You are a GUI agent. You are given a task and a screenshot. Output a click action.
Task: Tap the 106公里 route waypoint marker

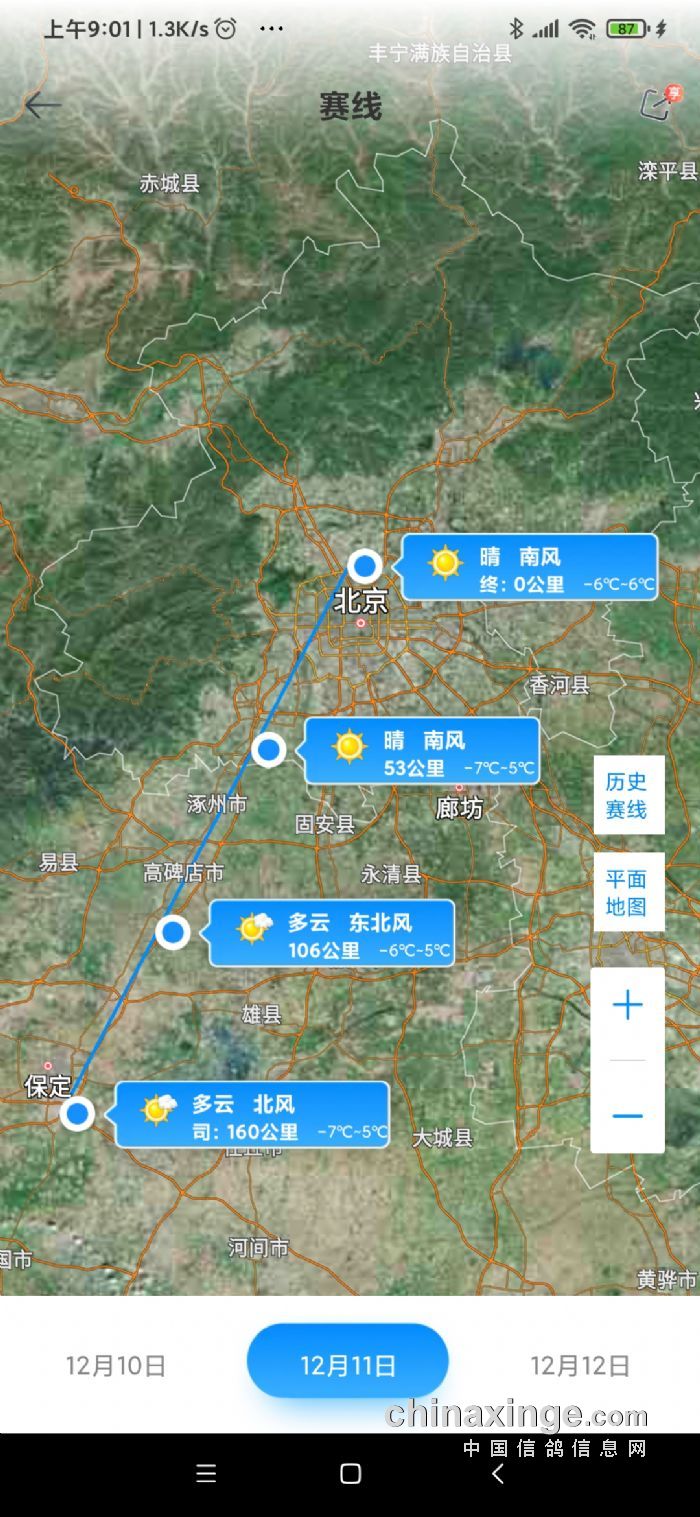[x=173, y=932]
